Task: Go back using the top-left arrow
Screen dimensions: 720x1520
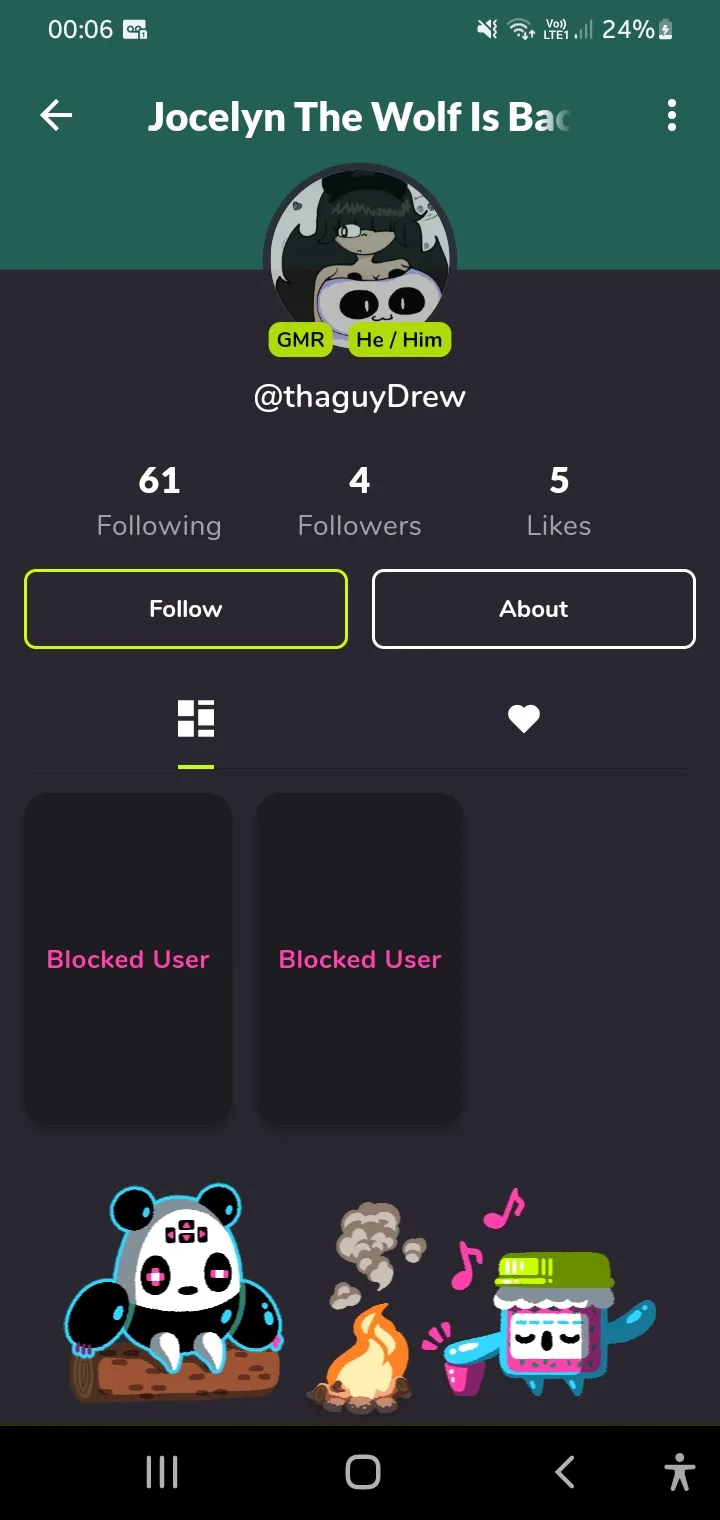Action: click(56, 116)
